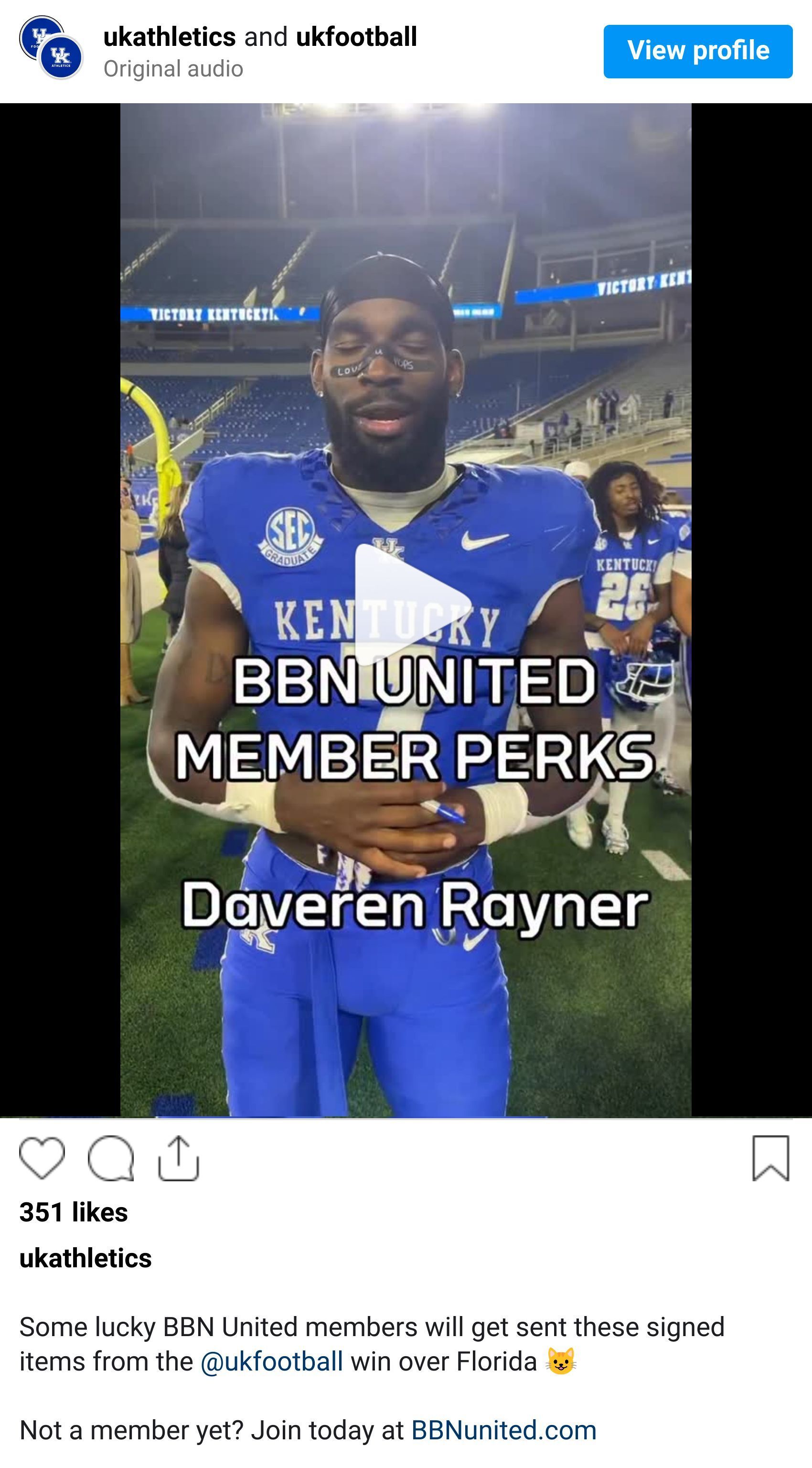Open ukathletics username above the caption
This screenshot has width=812, height=1468.
pos(85,1258)
